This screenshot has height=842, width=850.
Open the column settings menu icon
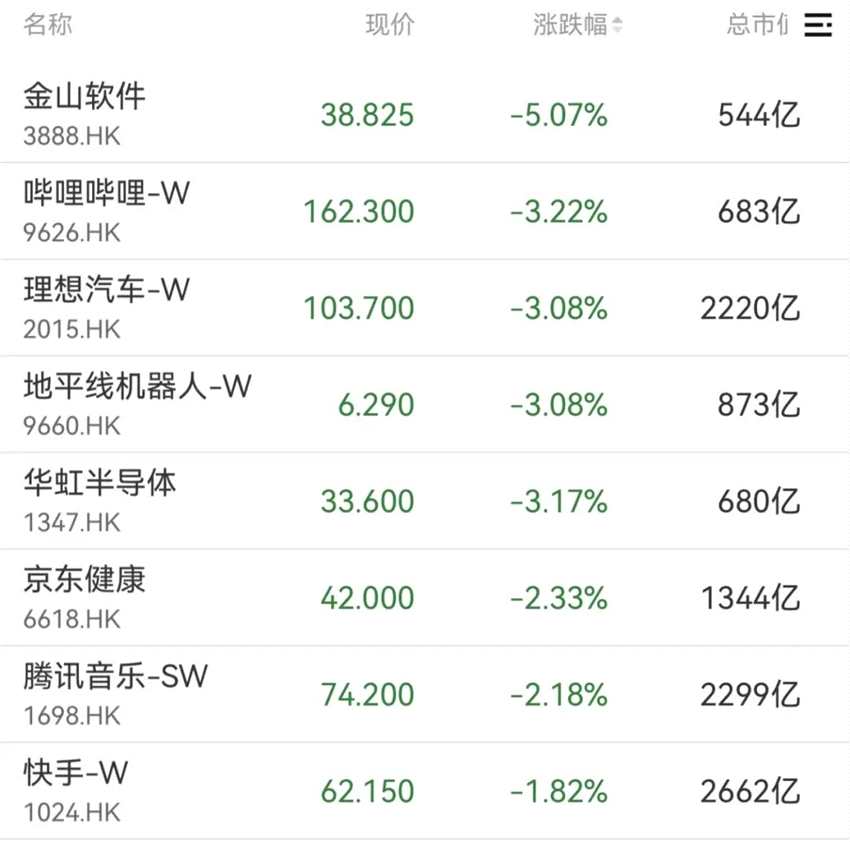tap(818, 26)
